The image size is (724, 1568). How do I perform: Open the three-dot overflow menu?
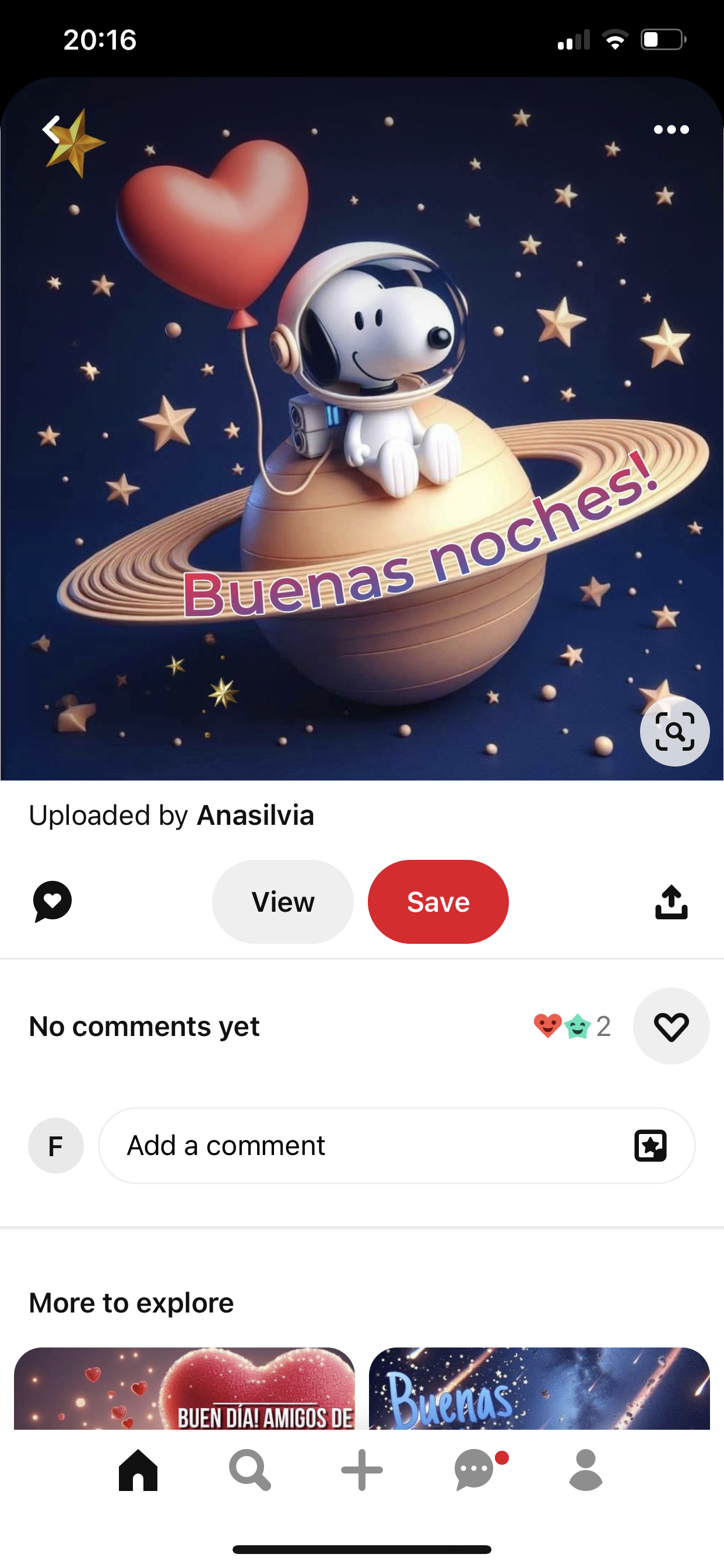click(671, 129)
